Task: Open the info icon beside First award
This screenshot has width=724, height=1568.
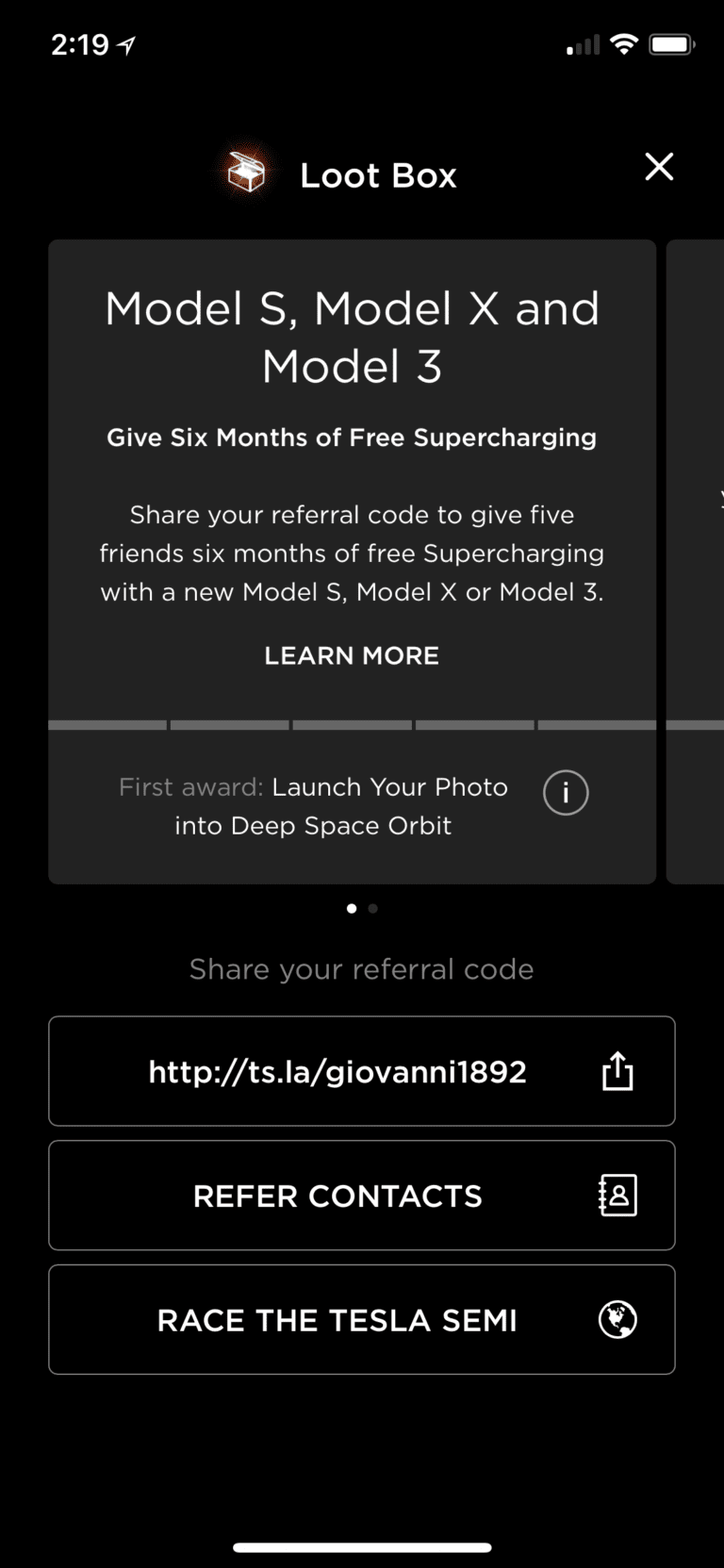Action: coord(566,792)
